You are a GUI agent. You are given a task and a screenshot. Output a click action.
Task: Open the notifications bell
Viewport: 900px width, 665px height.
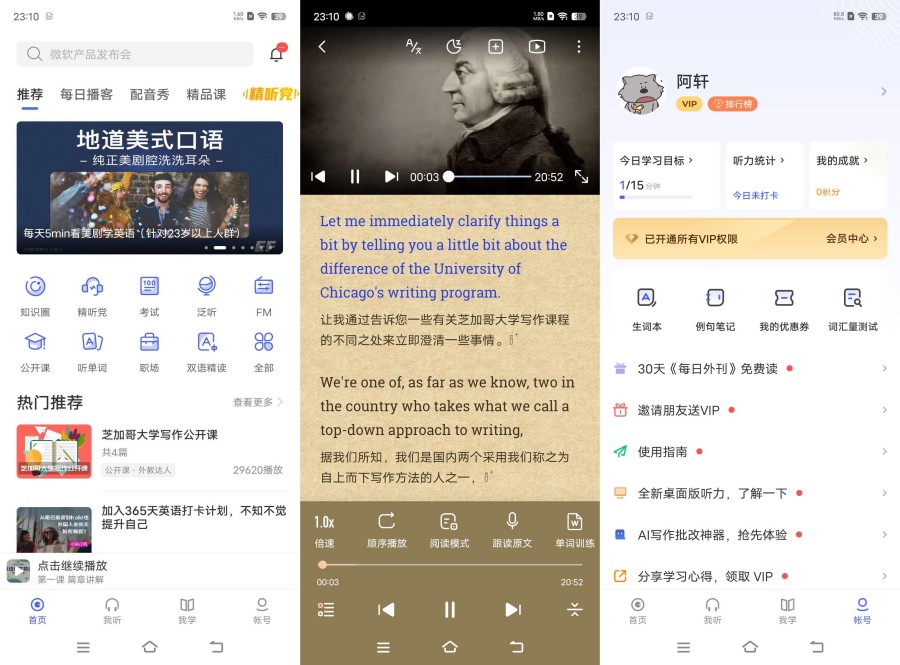(277, 54)
